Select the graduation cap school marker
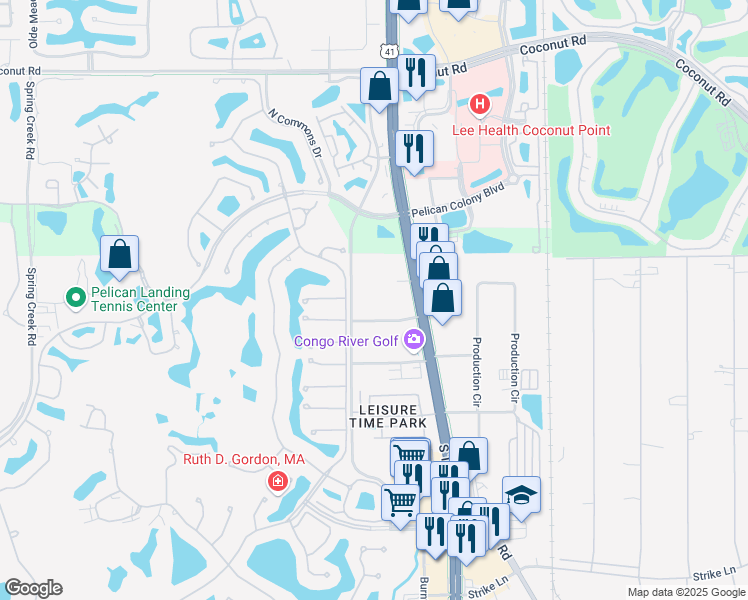 point(521,495)
